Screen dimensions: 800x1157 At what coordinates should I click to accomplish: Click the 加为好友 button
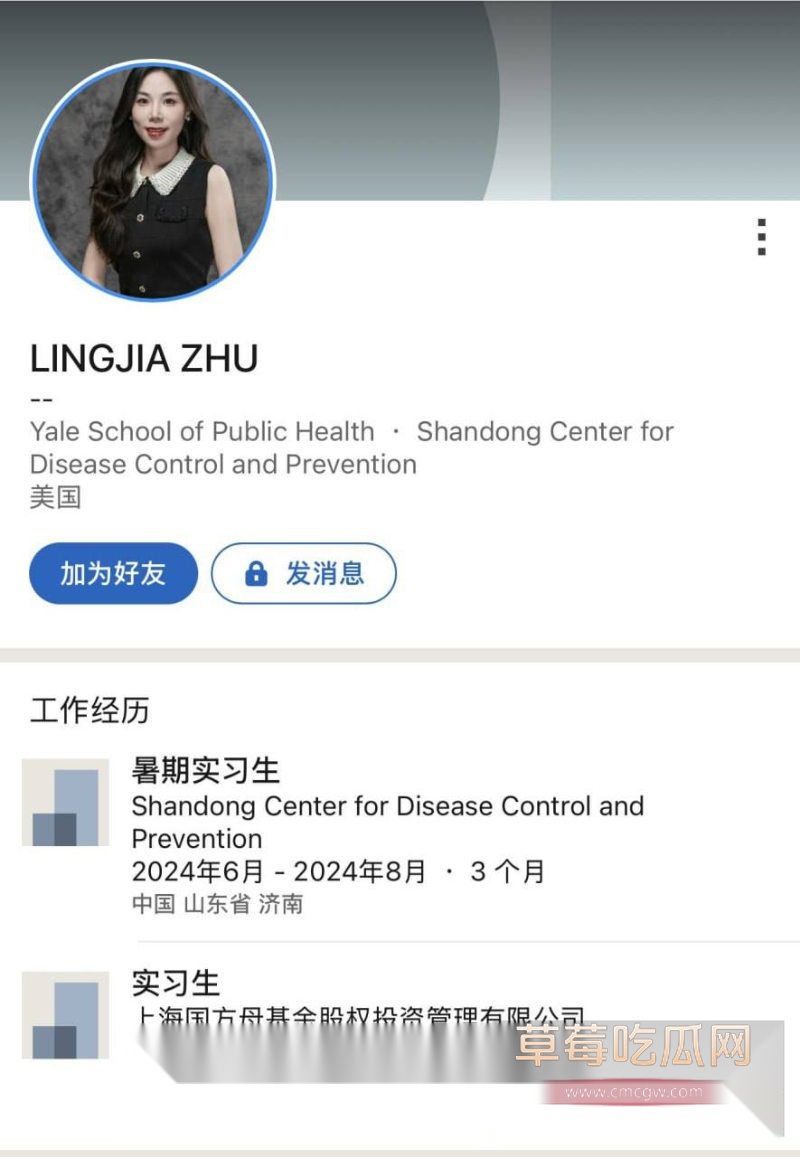pyautogui.click(x=112, y=573)
